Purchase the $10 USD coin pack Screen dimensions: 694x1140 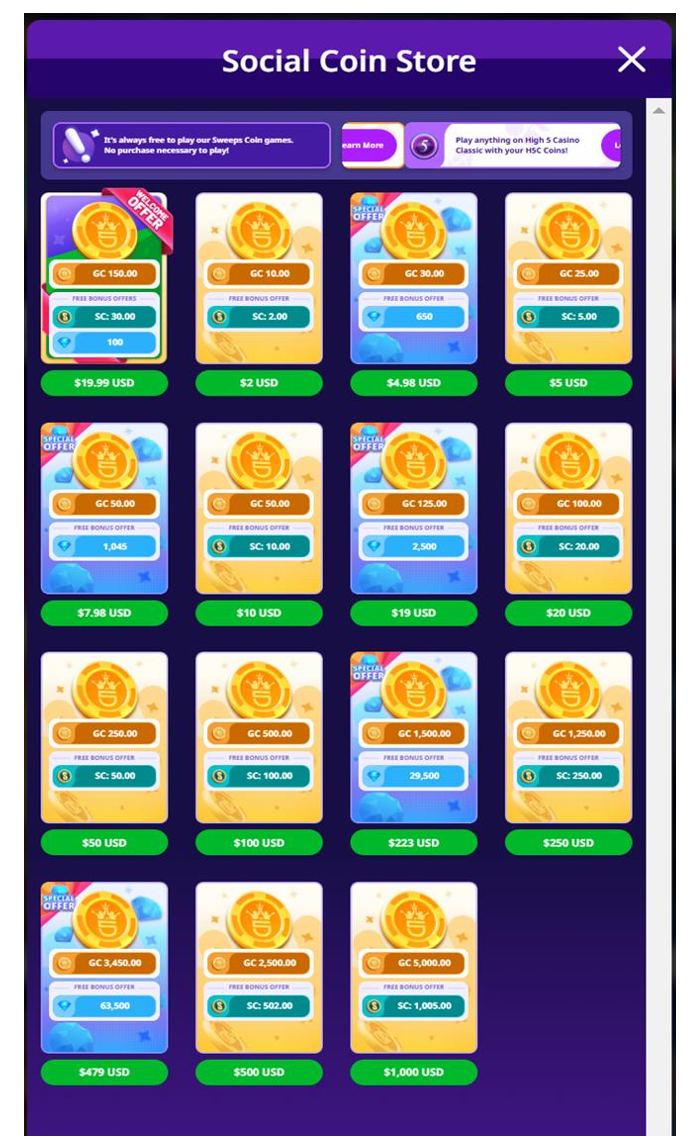click(x=259, y=613)
